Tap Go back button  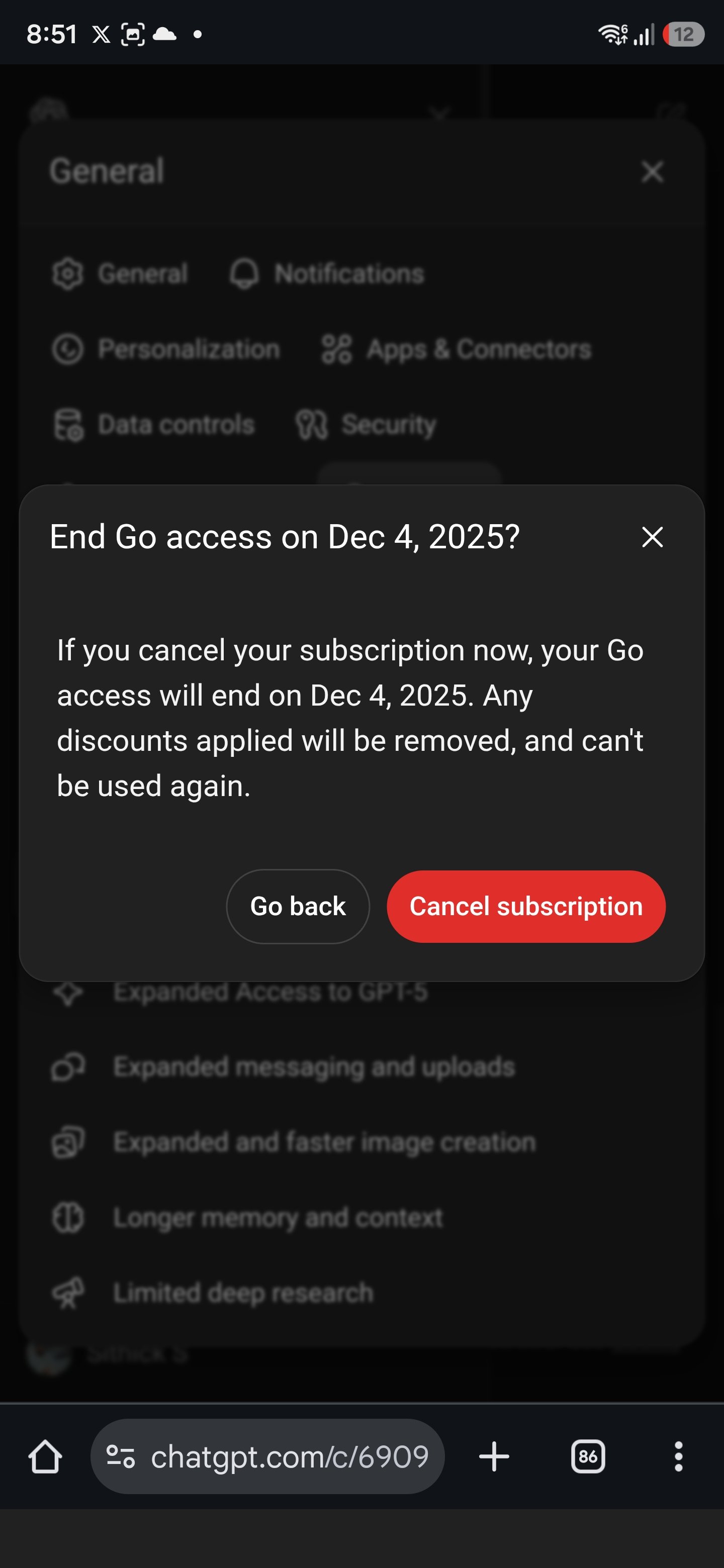tap(298, 906)
